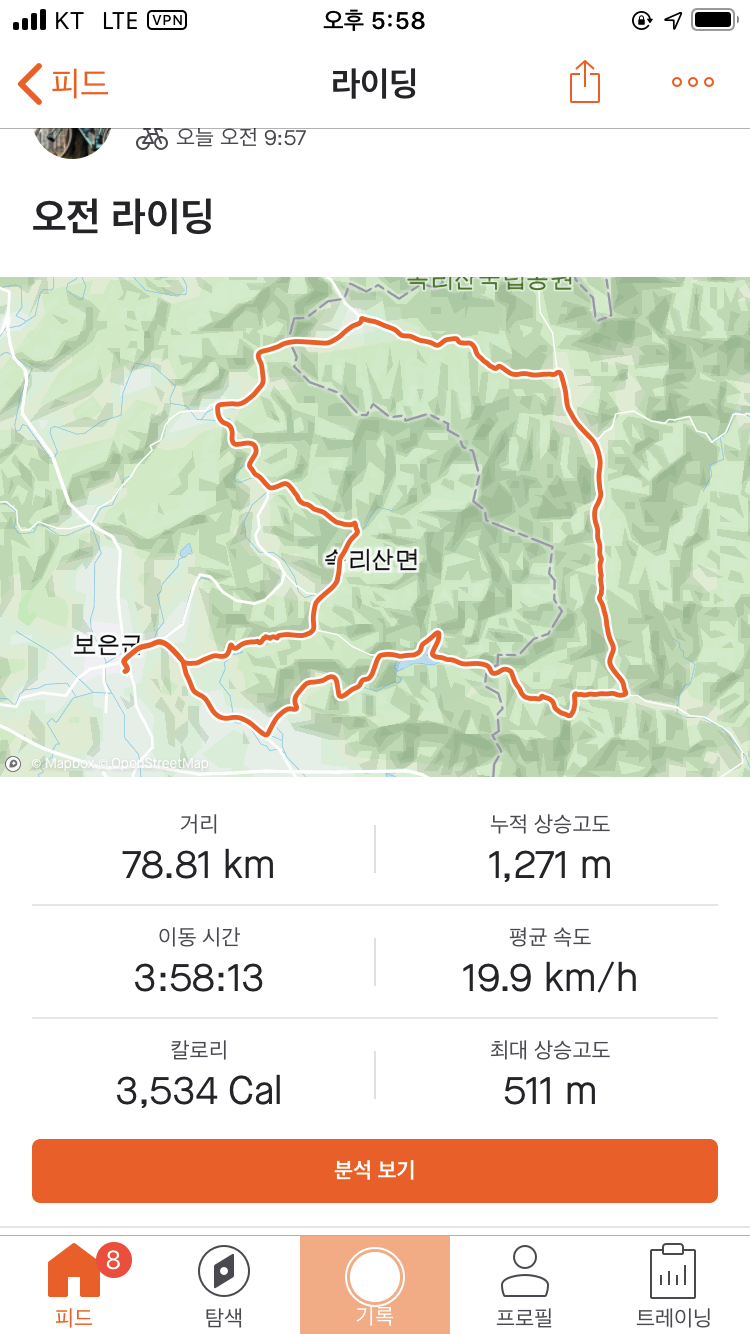Switch to the 프로필 tab
750x1334 pixels.
tap(524, 1285)
